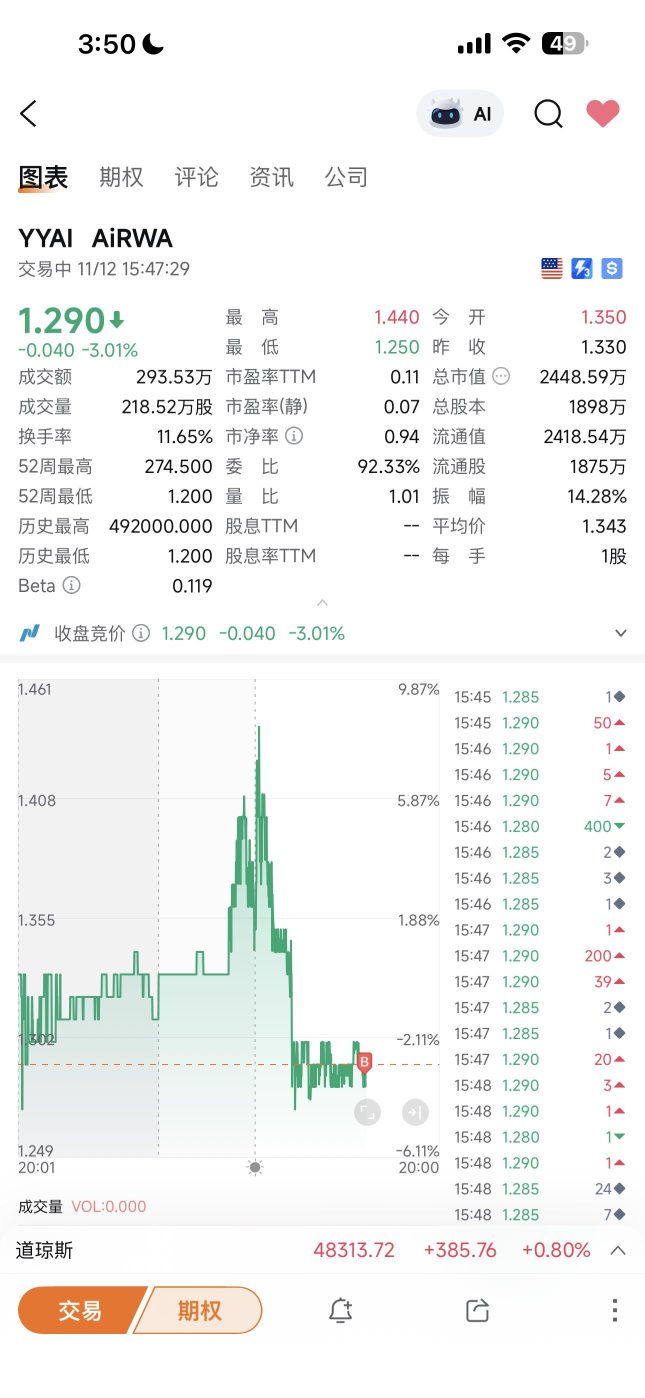
Task: Switch to the 评论 tab
Action: coord(196,177)
